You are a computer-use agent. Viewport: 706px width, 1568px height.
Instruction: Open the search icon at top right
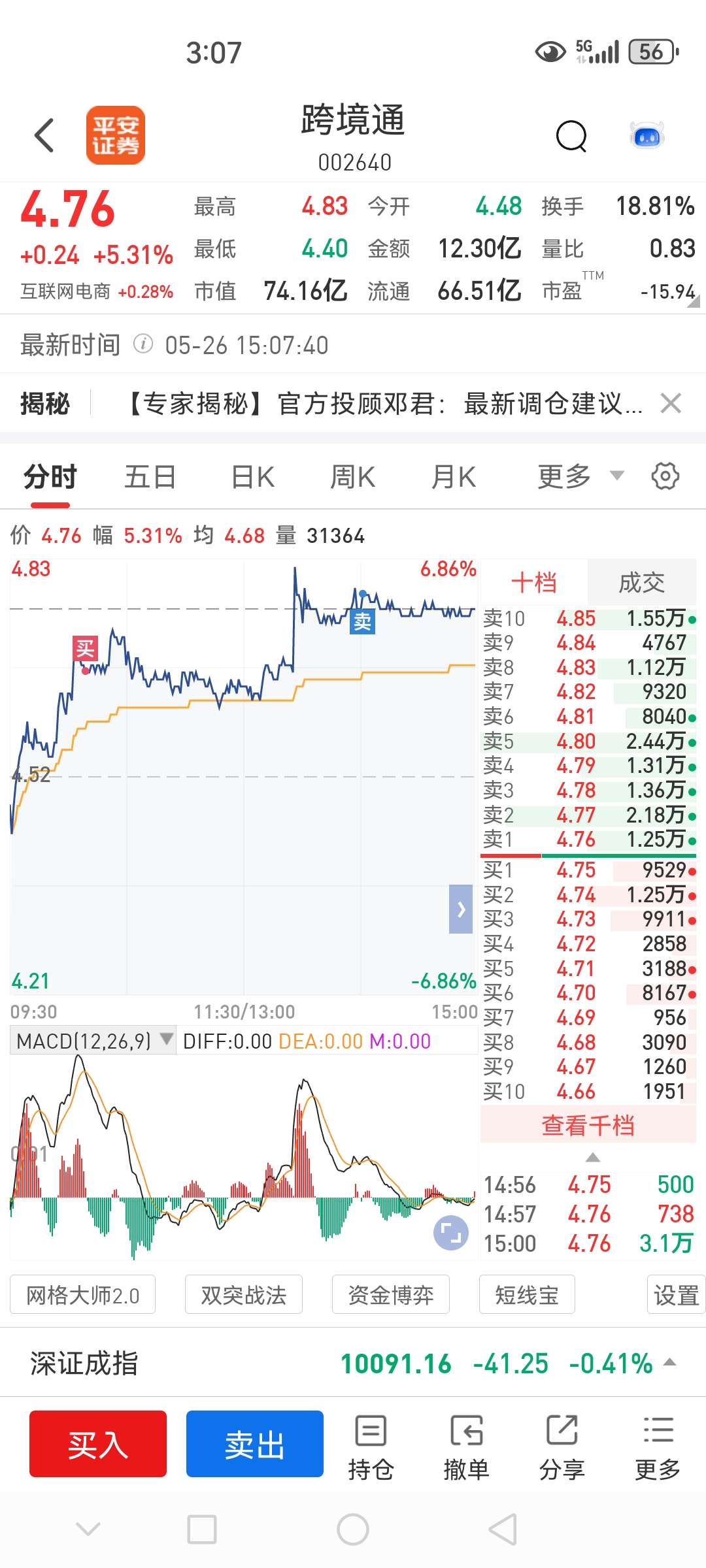(571, 135)
